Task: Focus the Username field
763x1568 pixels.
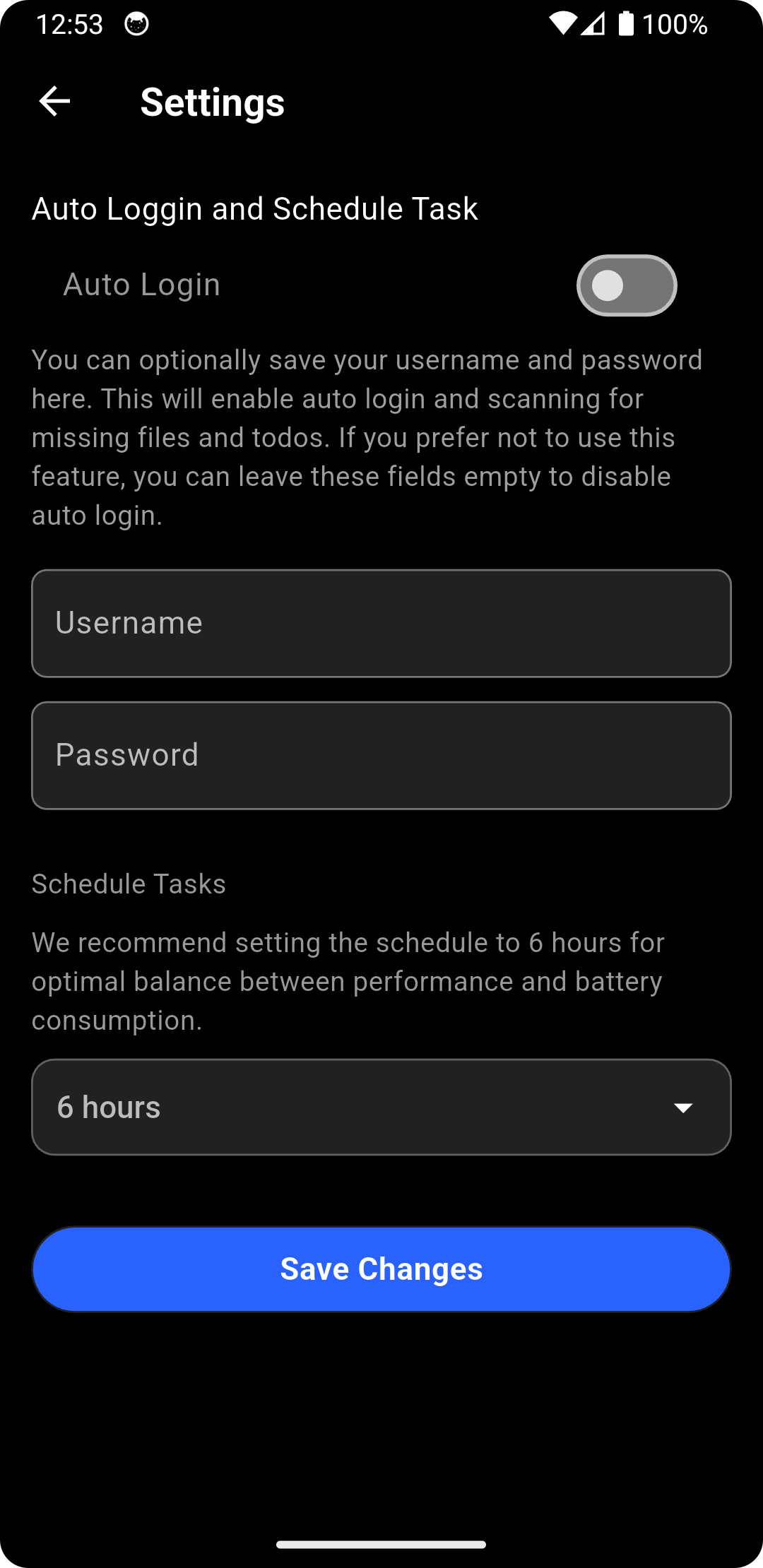Action: point(381,623)
